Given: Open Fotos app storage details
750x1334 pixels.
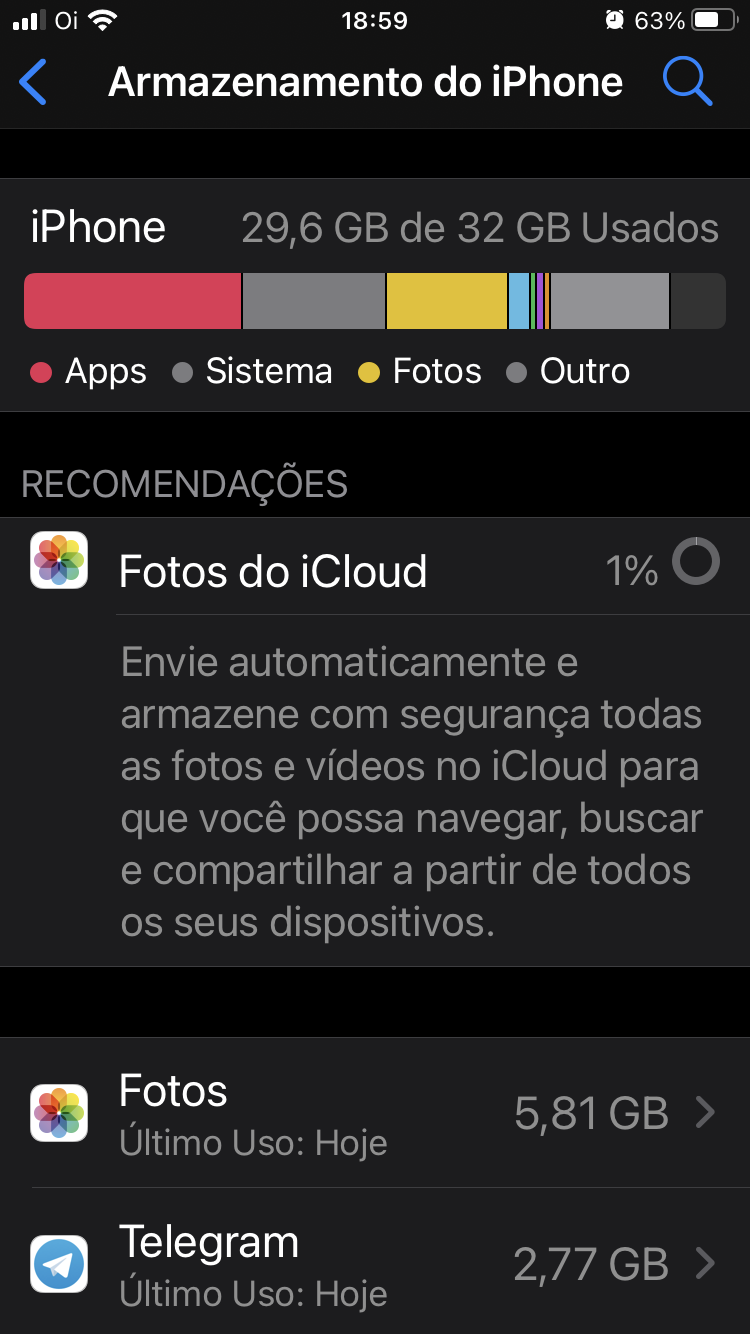Looking at the screenshot, I should click(x=375, y=1113).
